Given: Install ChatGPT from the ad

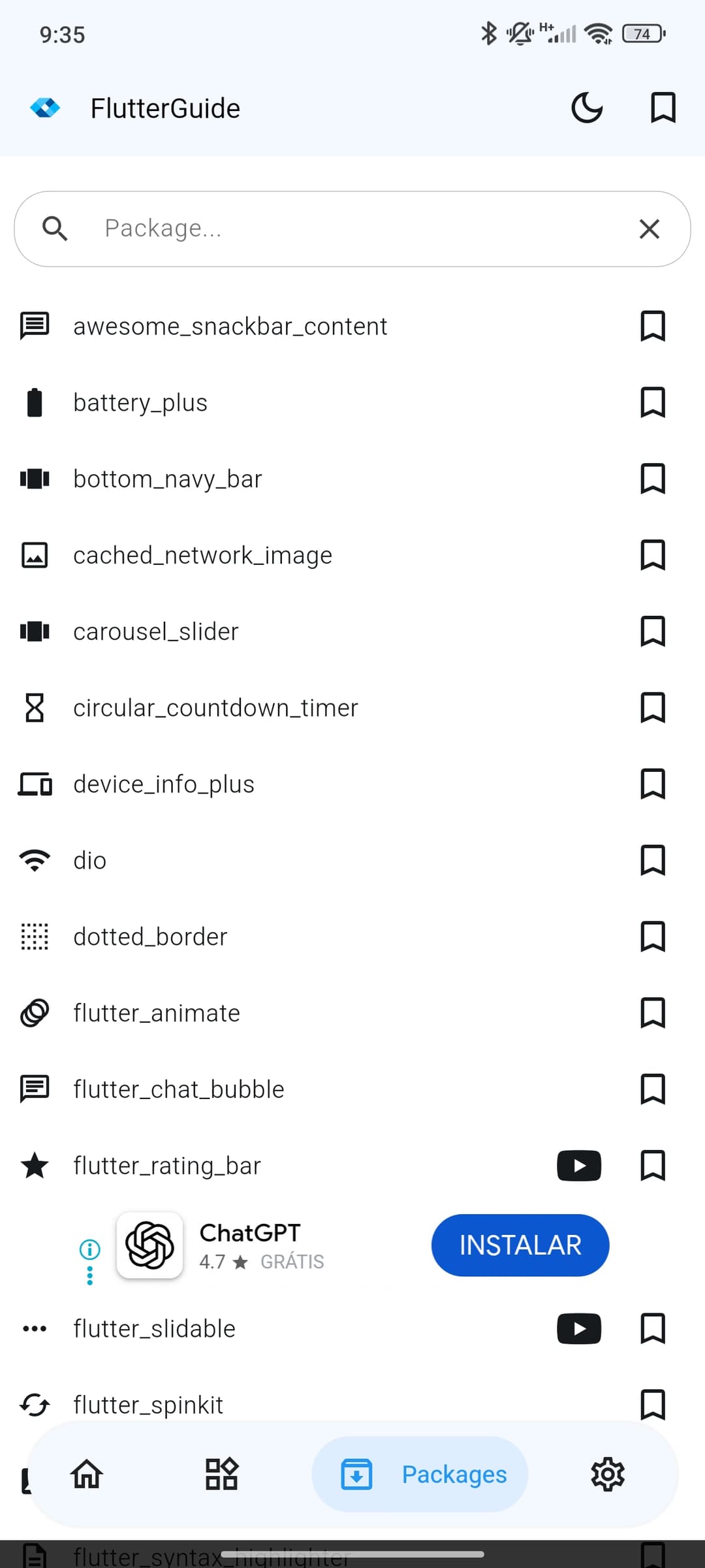Looking at the screenshot, I should 520,1245.
